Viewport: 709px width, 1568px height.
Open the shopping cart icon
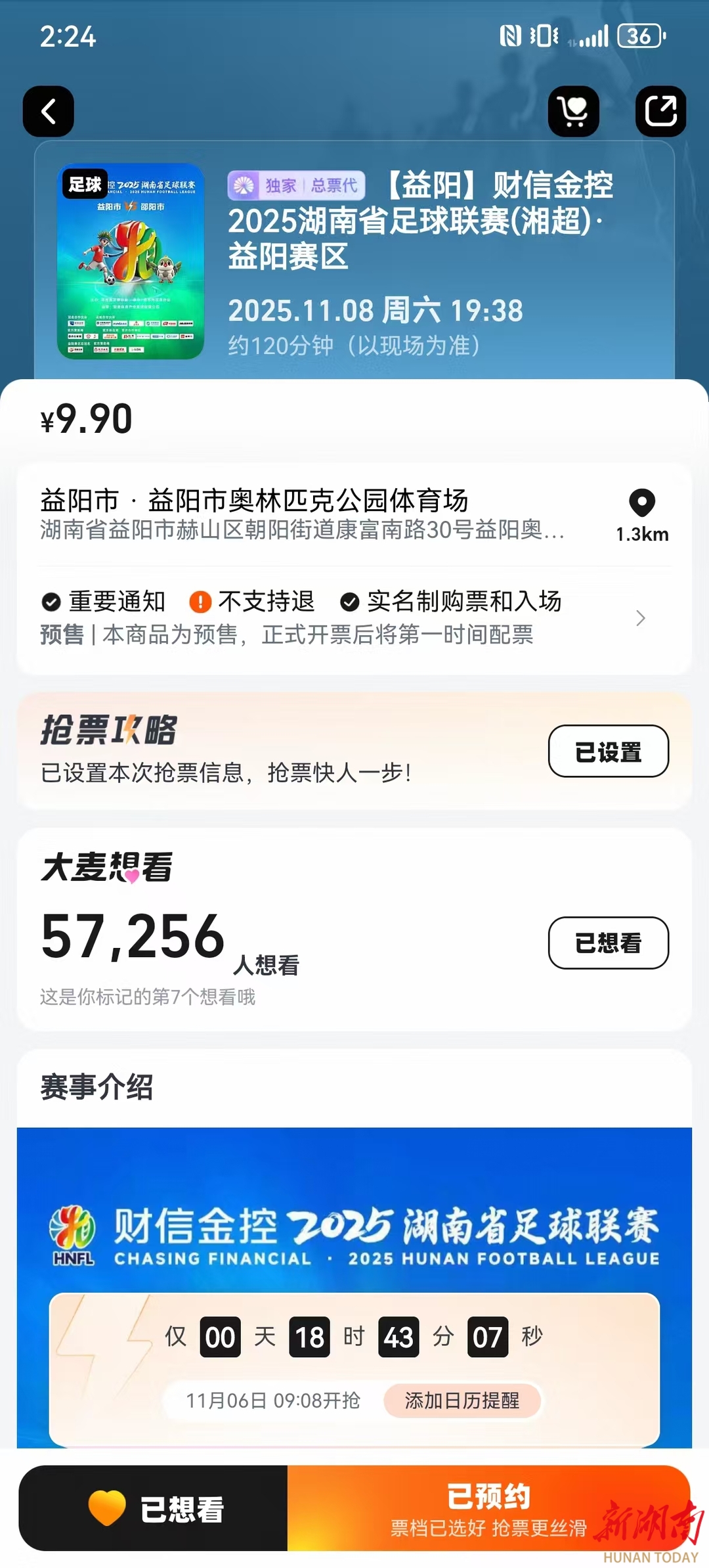[x=573, y=111]
